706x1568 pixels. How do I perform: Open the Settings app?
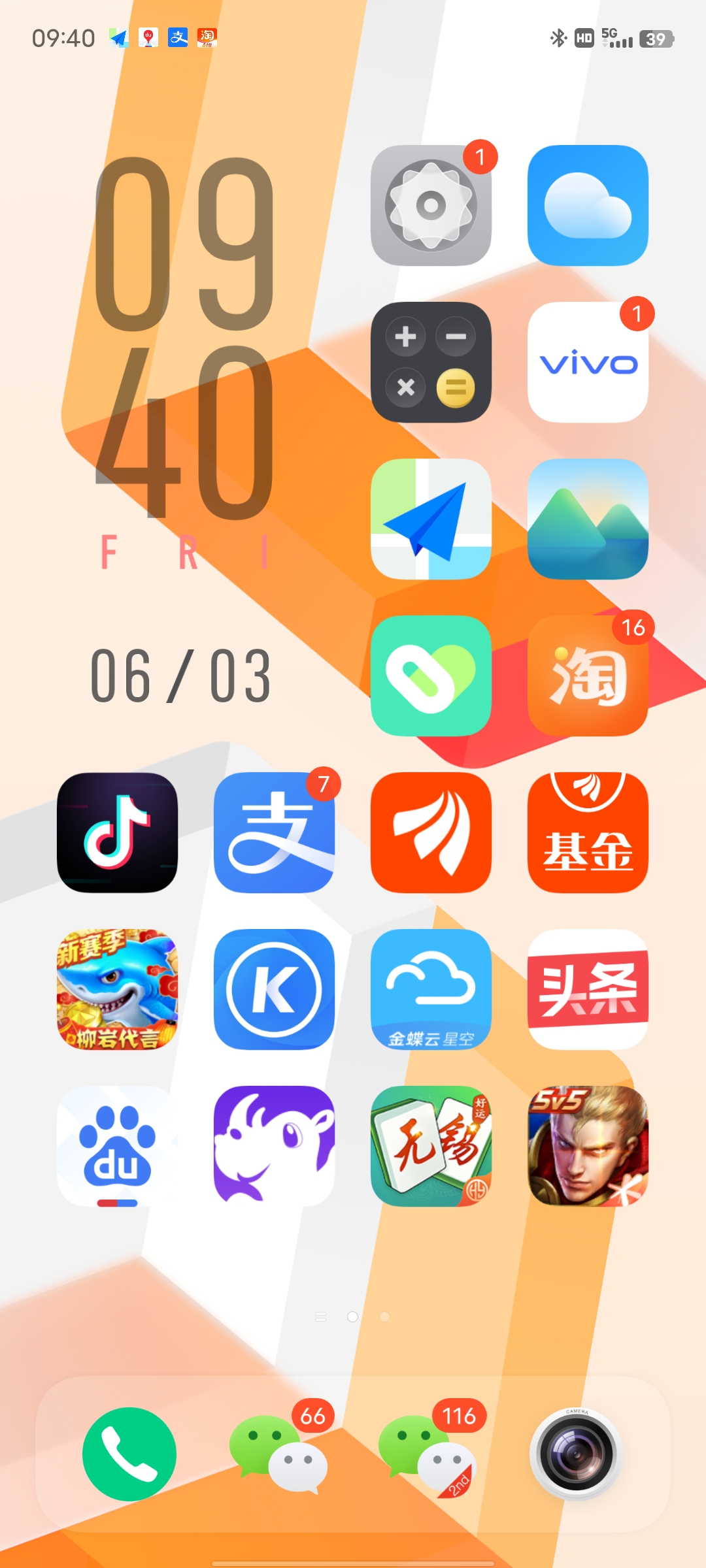click(x=431, y=206)
